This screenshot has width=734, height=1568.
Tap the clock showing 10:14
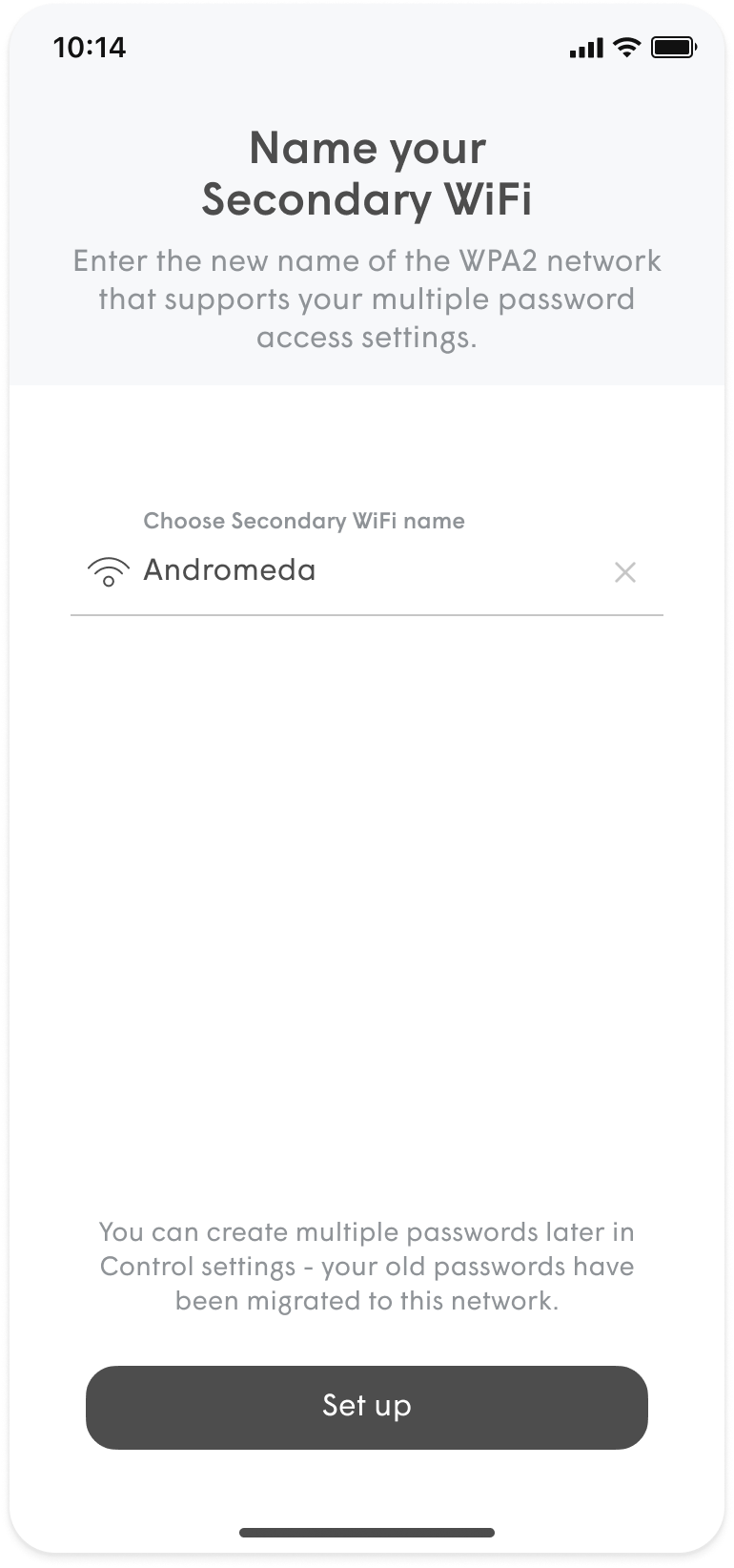pos(91,47)
